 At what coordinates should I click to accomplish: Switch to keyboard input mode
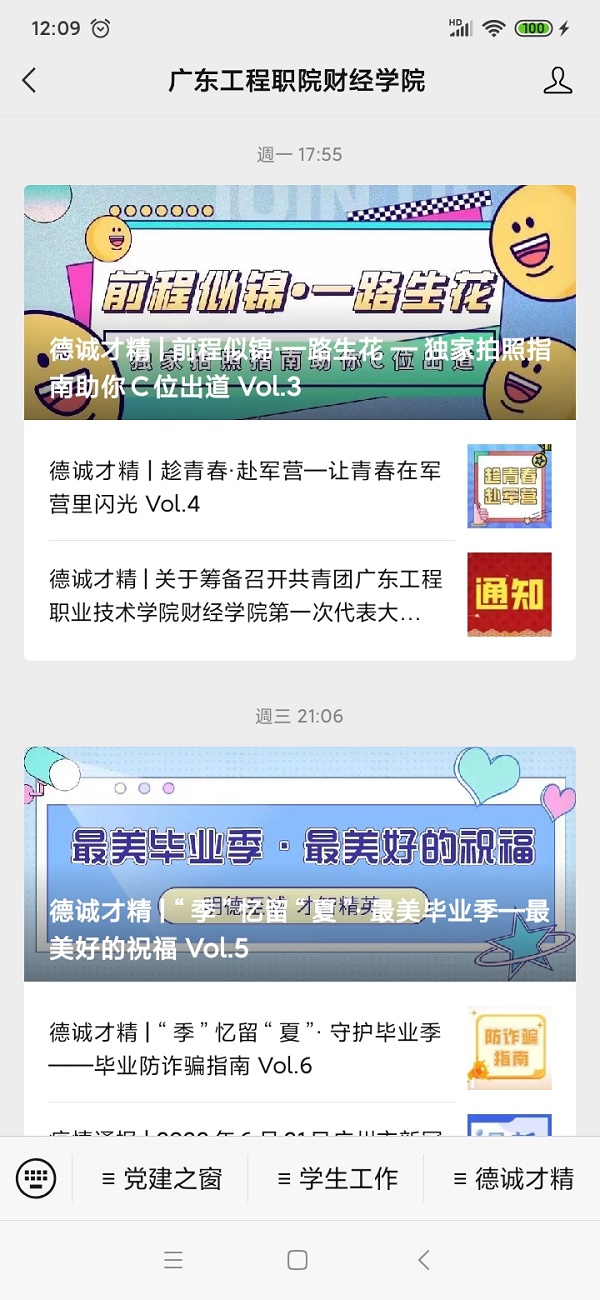pyautogui.click(x=36, y=1178)
